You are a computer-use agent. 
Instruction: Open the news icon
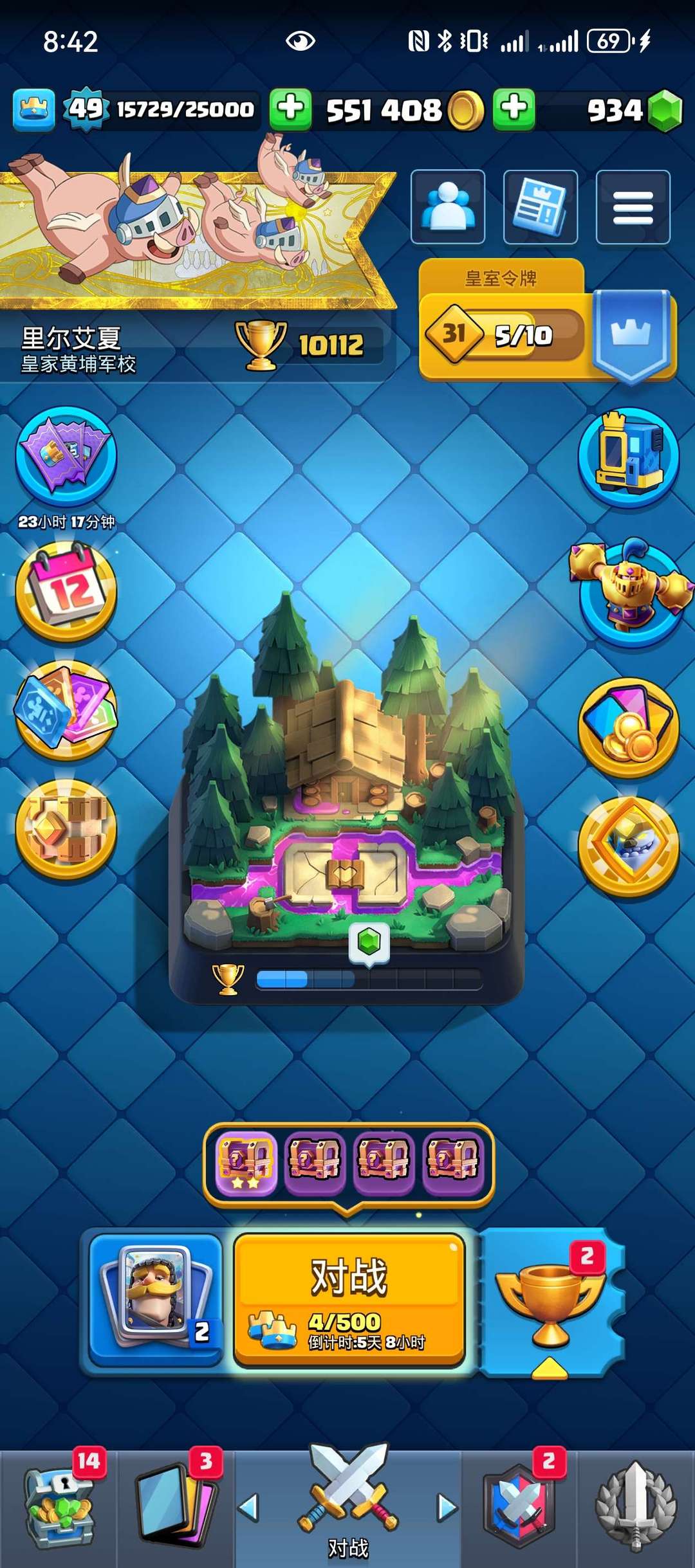541,206
